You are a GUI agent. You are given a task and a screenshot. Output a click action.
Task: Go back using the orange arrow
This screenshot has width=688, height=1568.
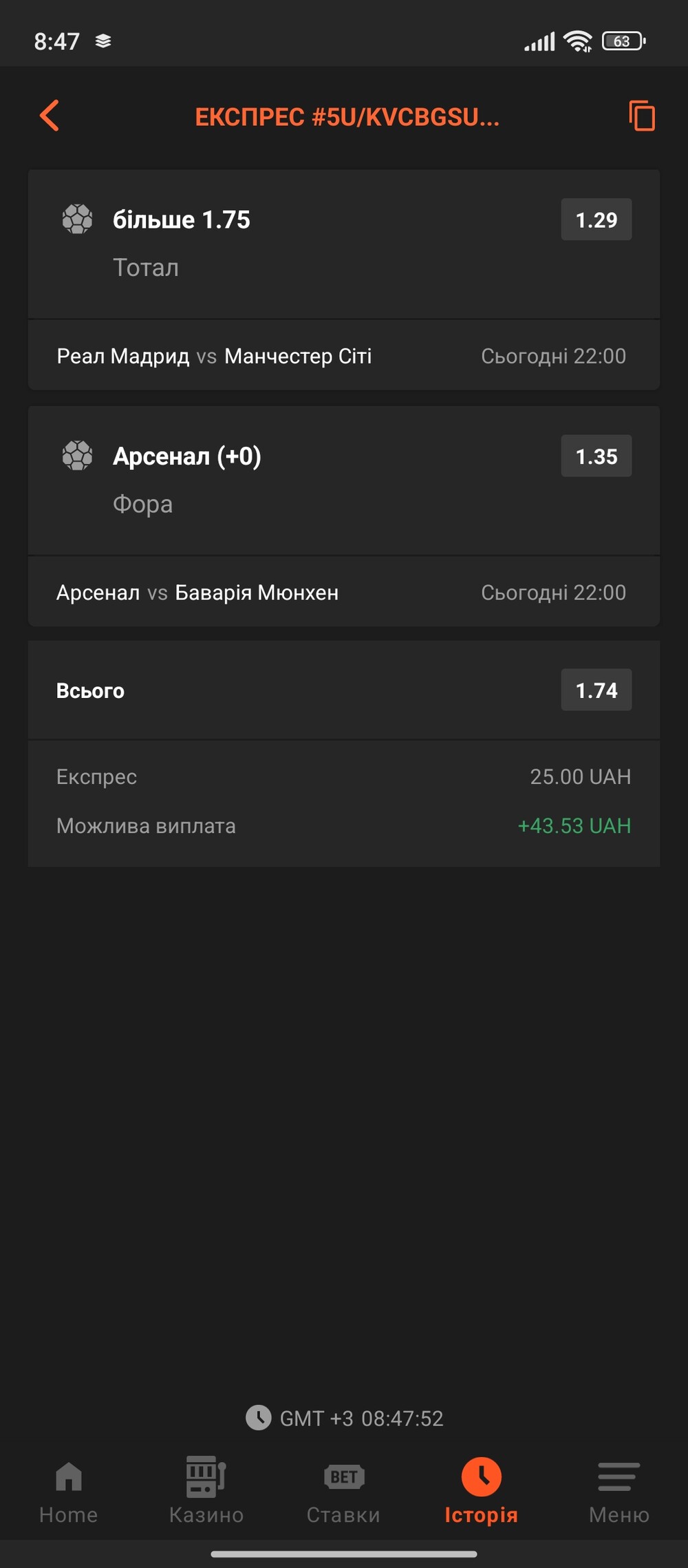(x=50, y=116)
